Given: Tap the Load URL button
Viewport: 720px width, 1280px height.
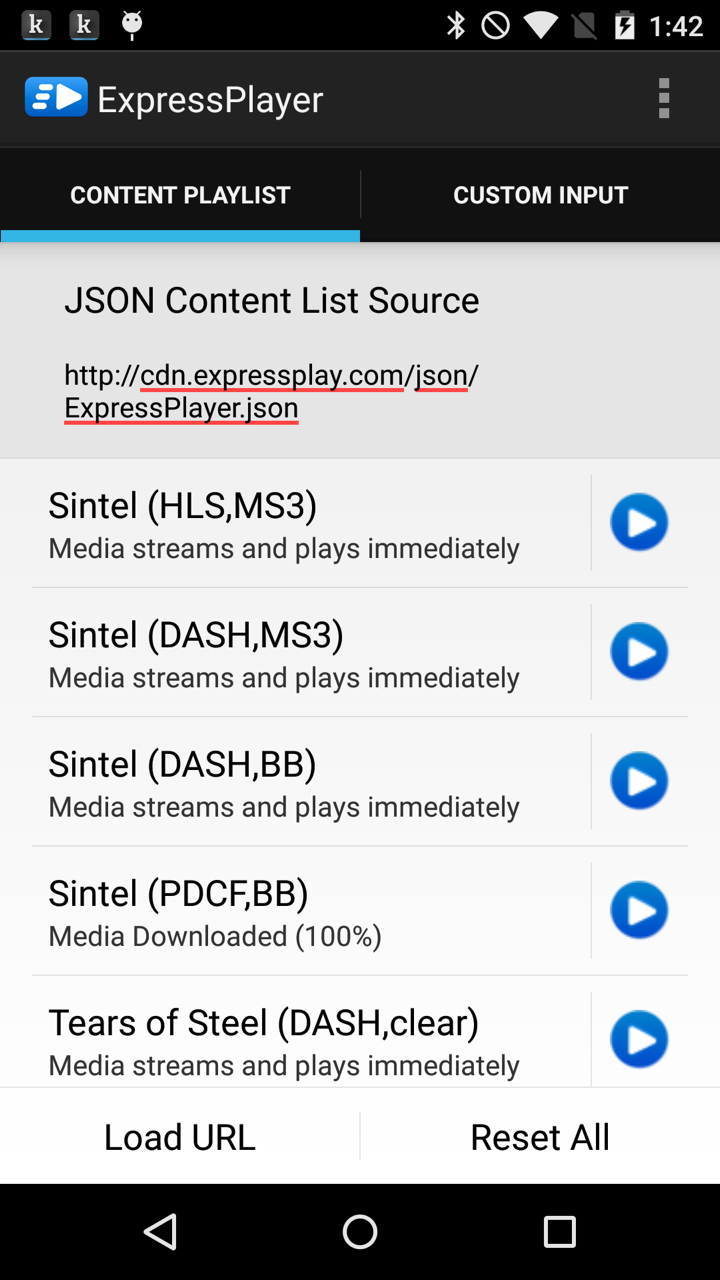Looking at the screenshot, I should point(180,1136).
